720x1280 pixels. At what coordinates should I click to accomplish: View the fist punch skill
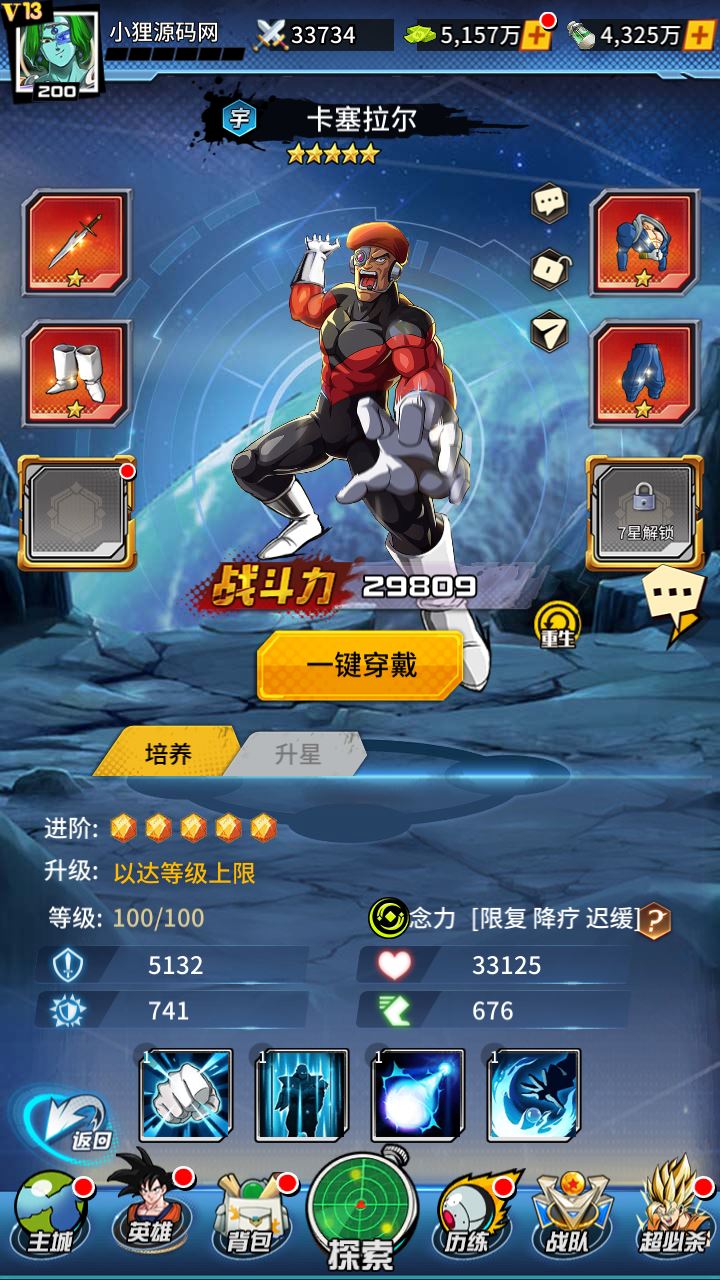tap(186, 1095)
